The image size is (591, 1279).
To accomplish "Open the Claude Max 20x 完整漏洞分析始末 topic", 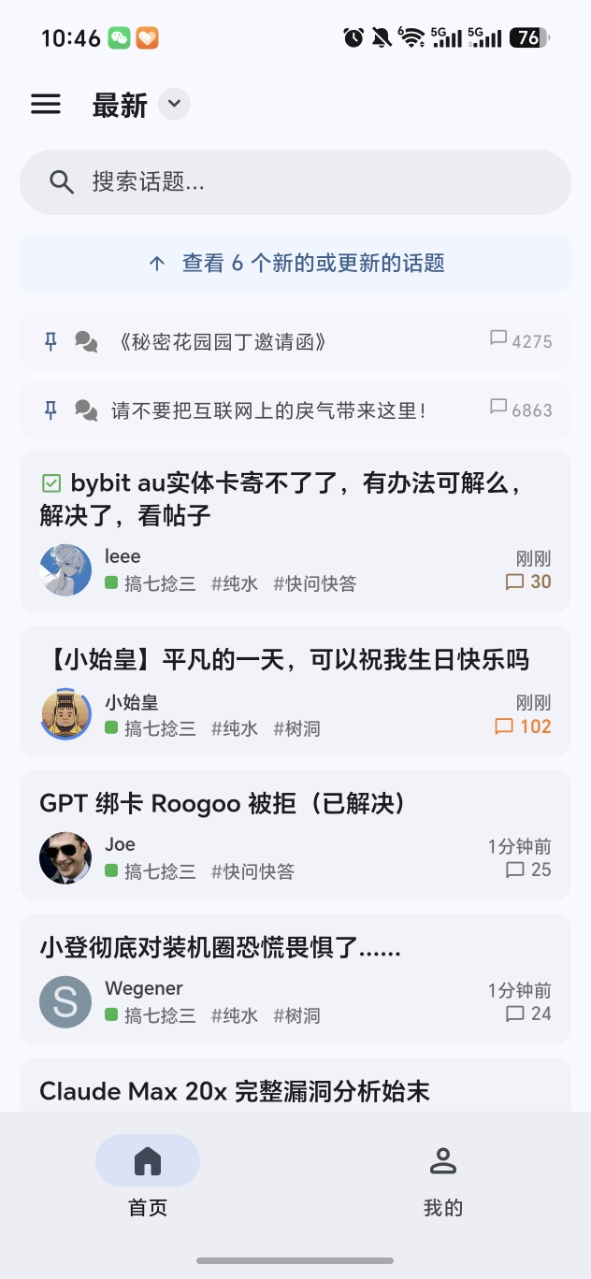I will click(x=234, y=1091).
